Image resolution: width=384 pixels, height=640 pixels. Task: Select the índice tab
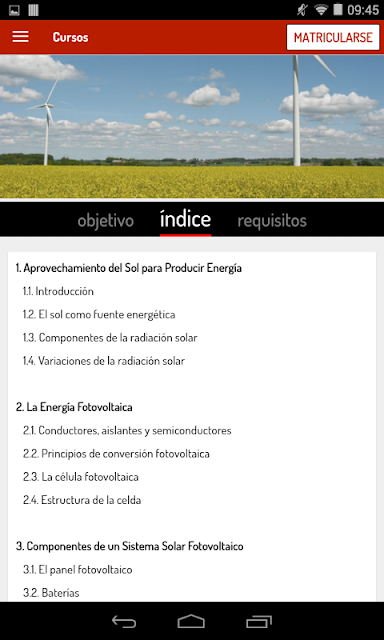coord(186,220)
